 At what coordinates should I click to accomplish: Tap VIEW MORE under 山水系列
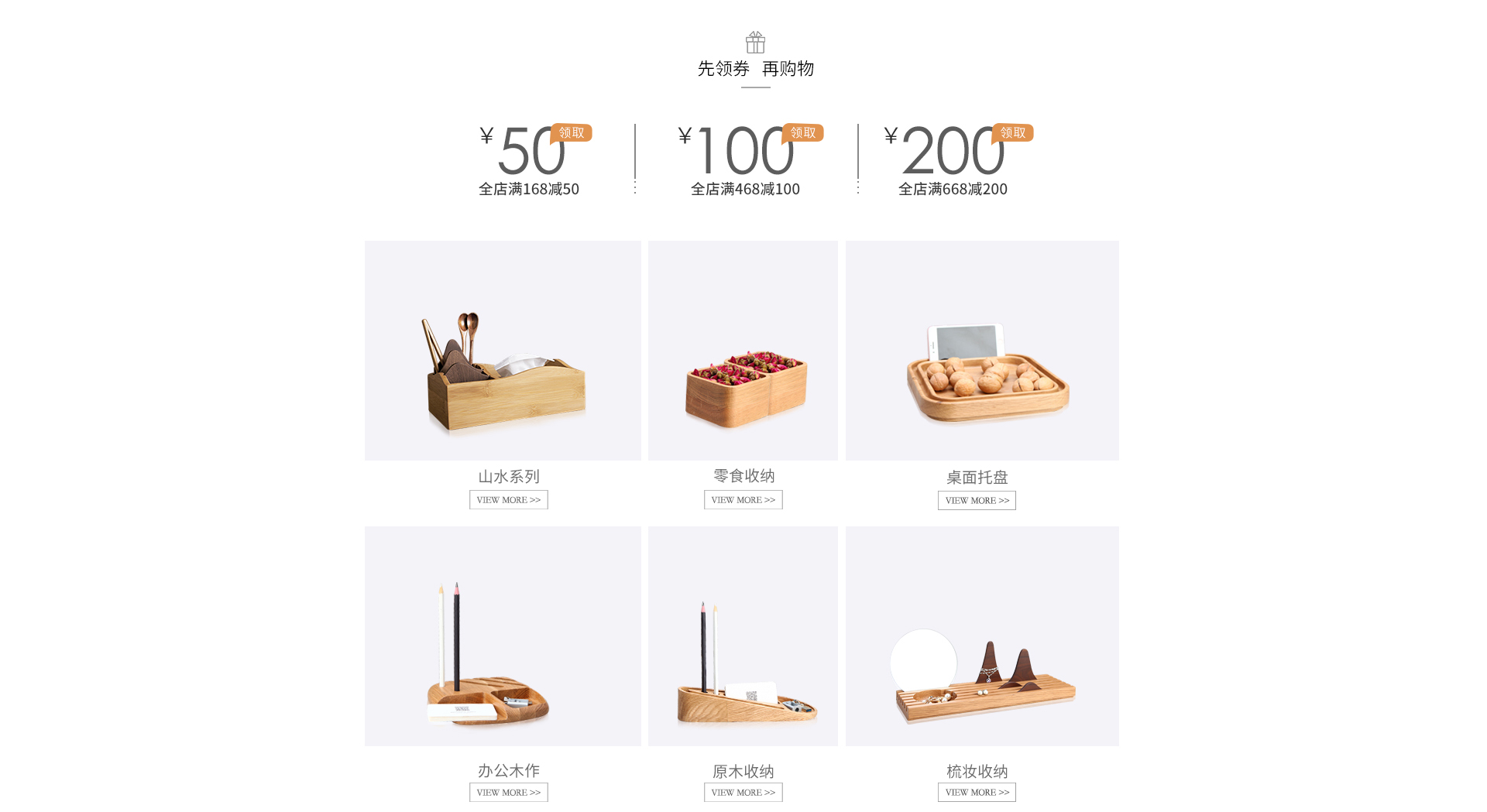[x=509, y=500]
